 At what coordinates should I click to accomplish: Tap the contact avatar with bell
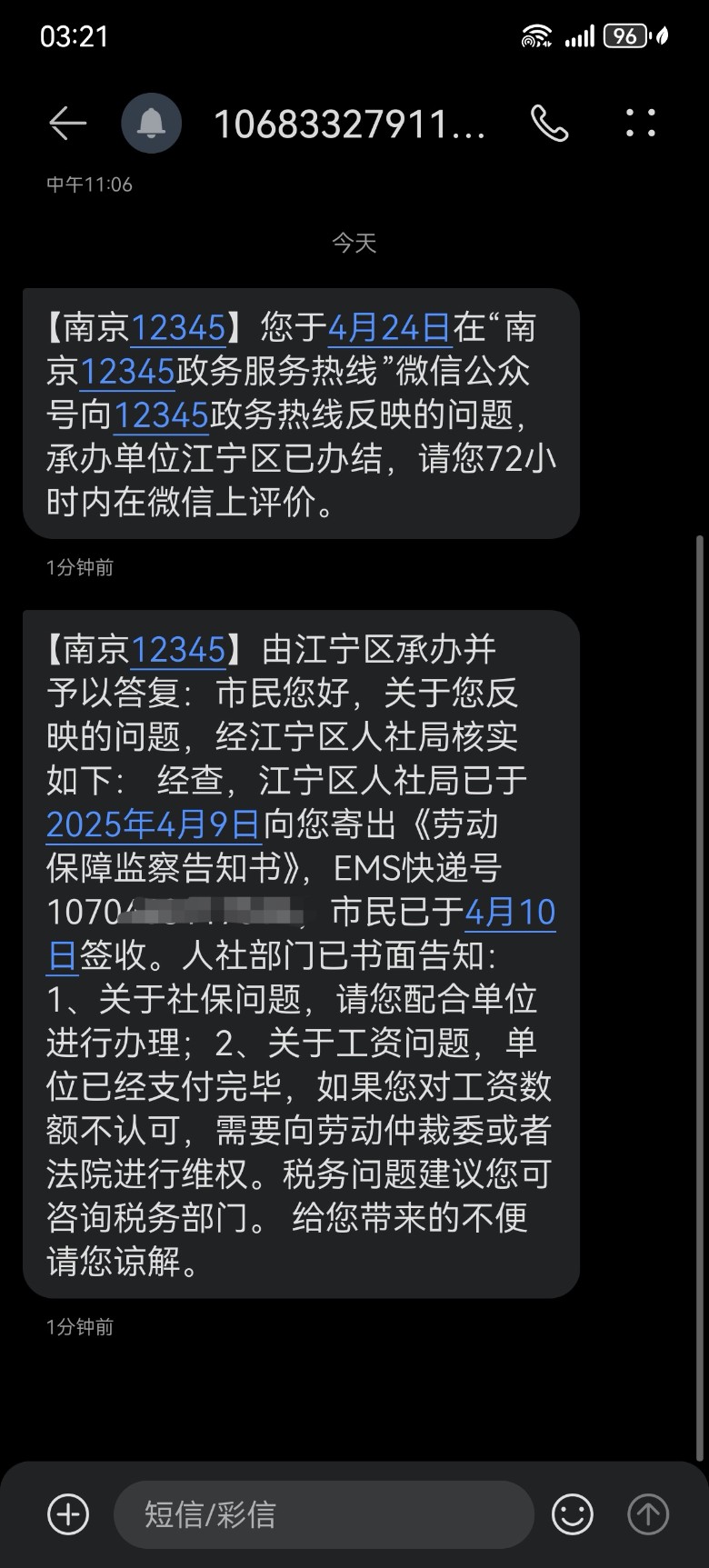[x=152, y=123]
